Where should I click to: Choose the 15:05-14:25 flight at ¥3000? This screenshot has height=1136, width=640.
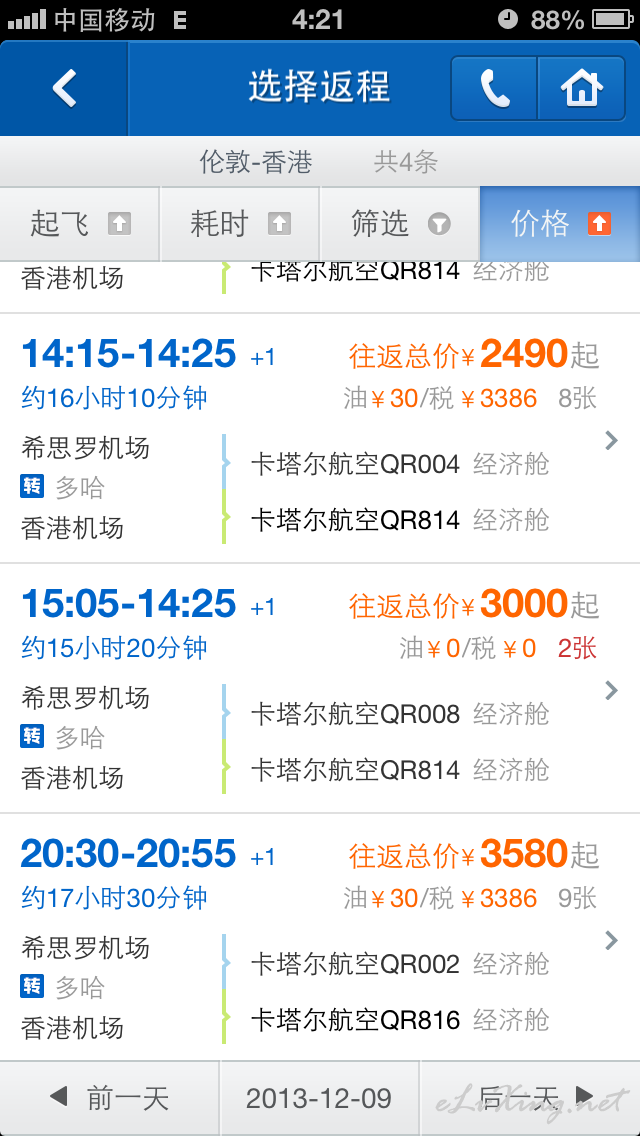(x=320, y=688)
